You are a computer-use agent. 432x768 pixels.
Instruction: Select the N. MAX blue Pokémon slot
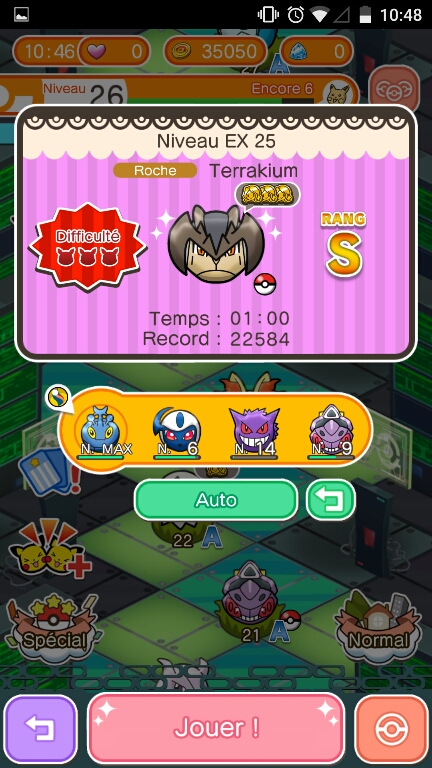[x=102, y=431]
